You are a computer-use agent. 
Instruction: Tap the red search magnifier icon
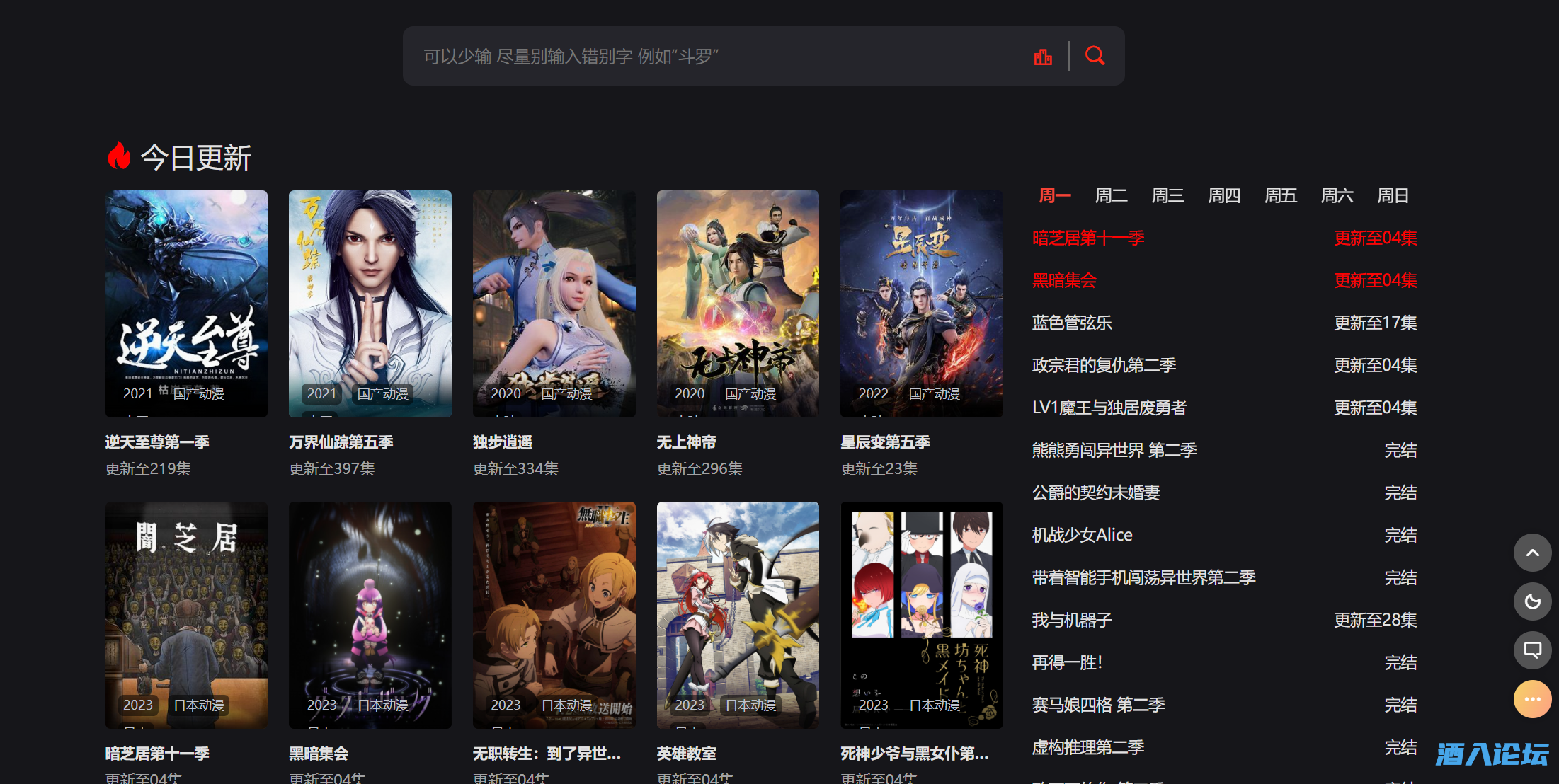coord(1095,56)
